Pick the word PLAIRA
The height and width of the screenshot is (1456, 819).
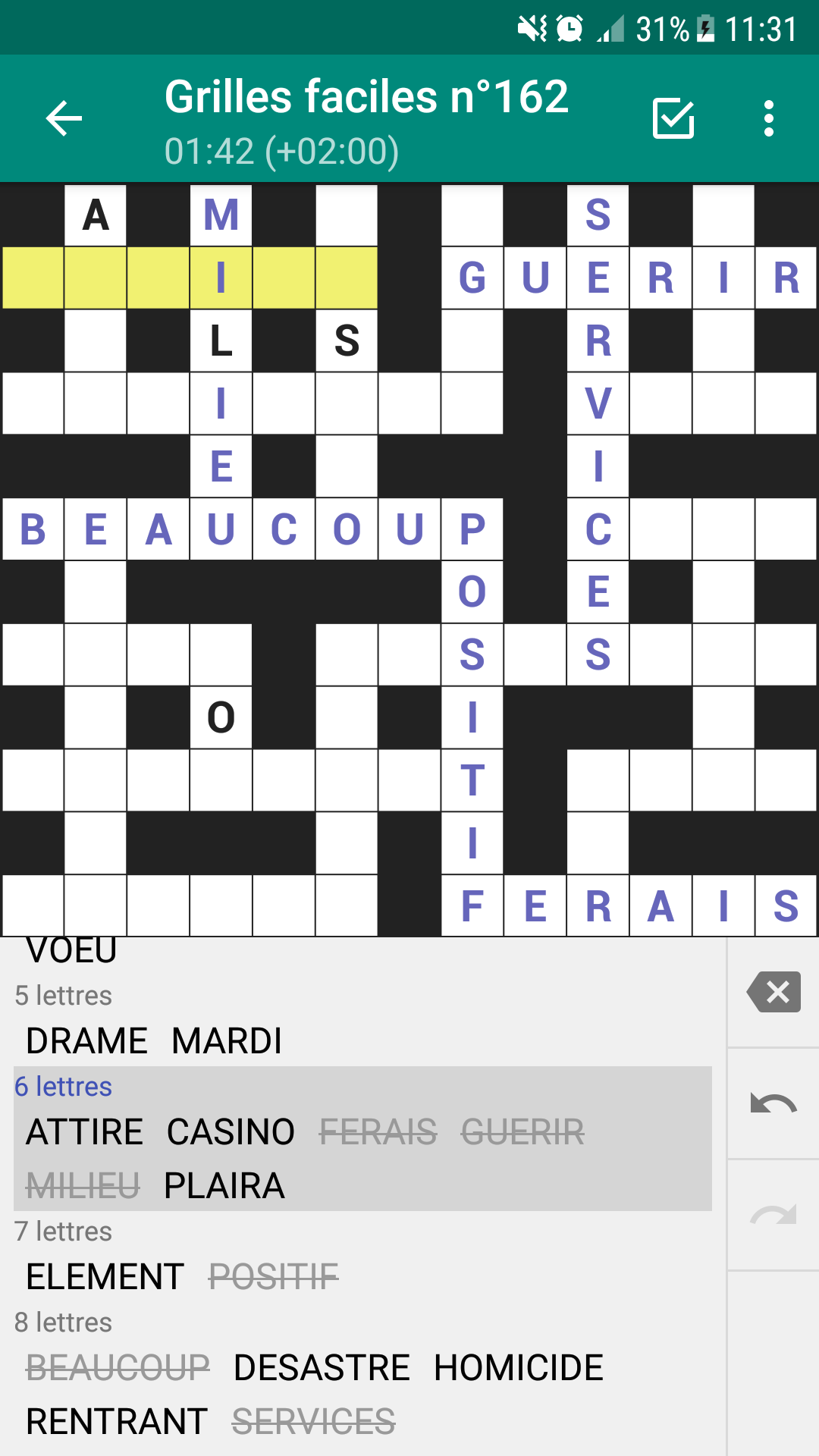coord(224,1186)
